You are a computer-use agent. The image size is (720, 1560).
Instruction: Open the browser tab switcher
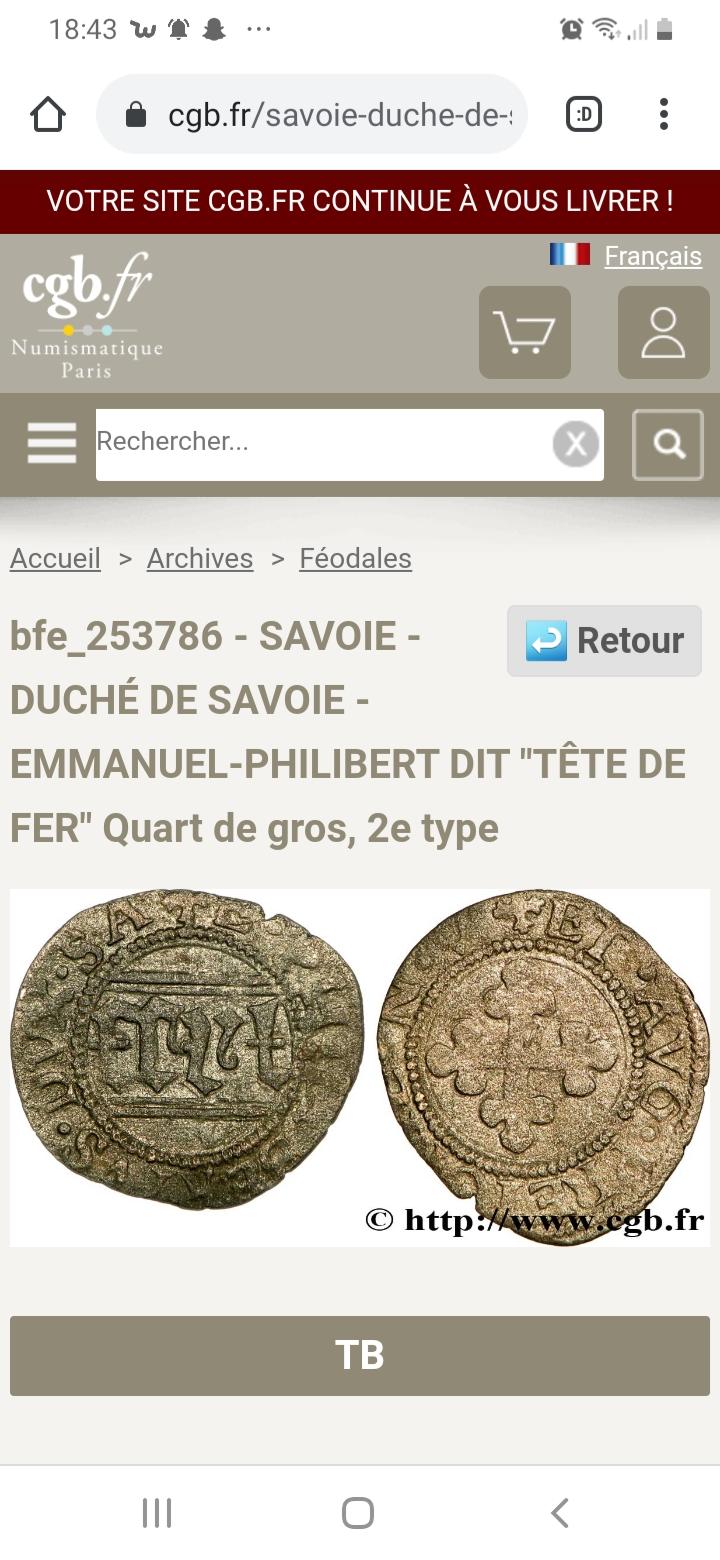(584, 115)
